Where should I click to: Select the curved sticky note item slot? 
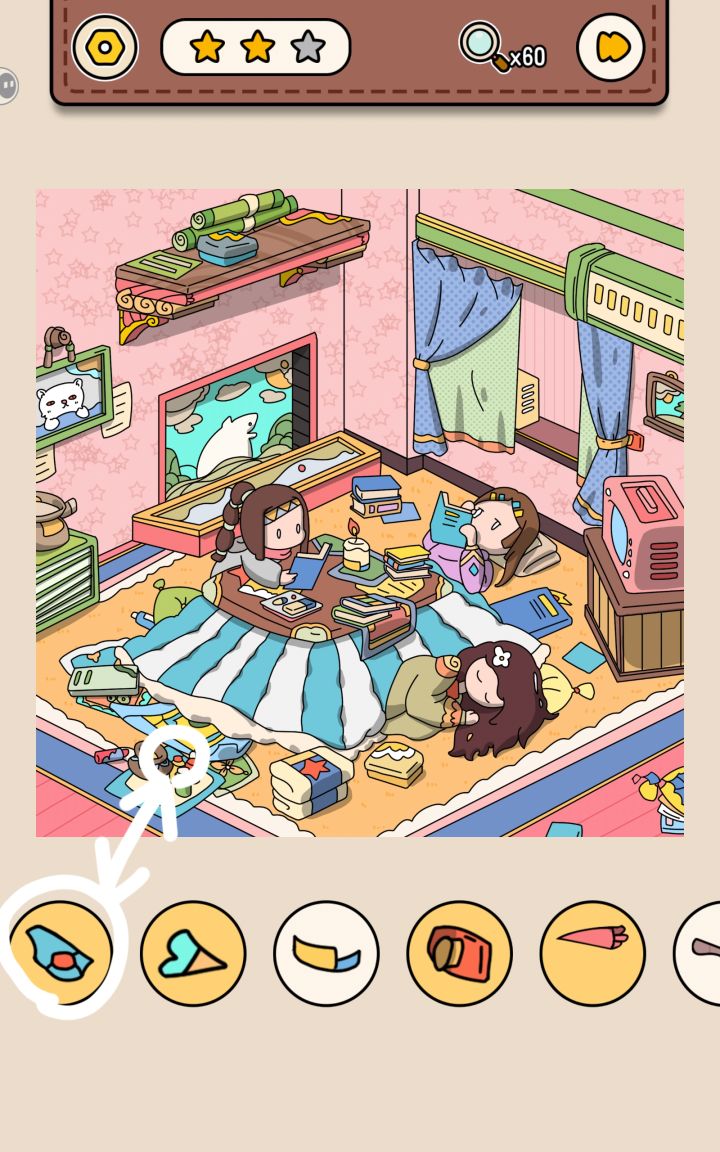pyautogui.click(x=327, y=951)
